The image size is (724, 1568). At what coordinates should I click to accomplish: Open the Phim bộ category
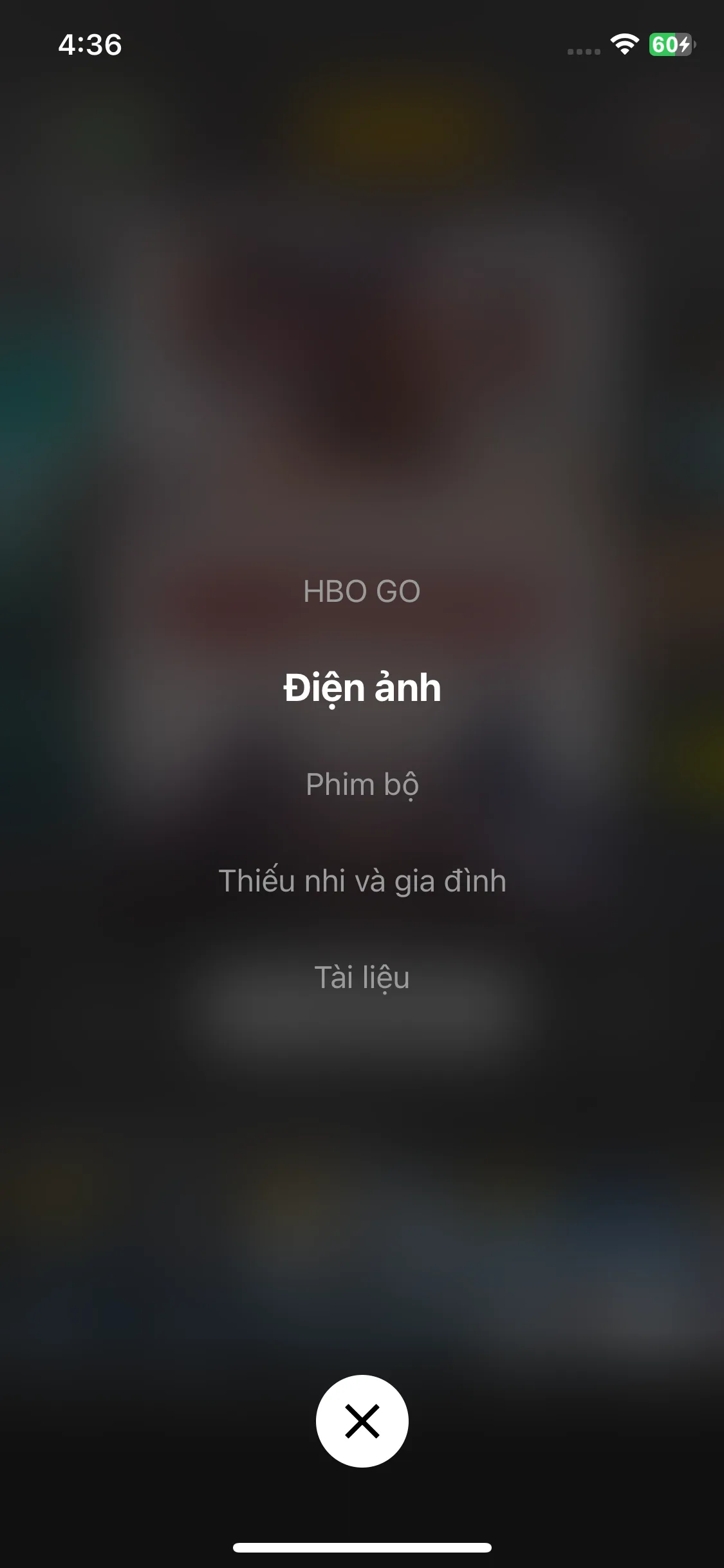point(362,785)
